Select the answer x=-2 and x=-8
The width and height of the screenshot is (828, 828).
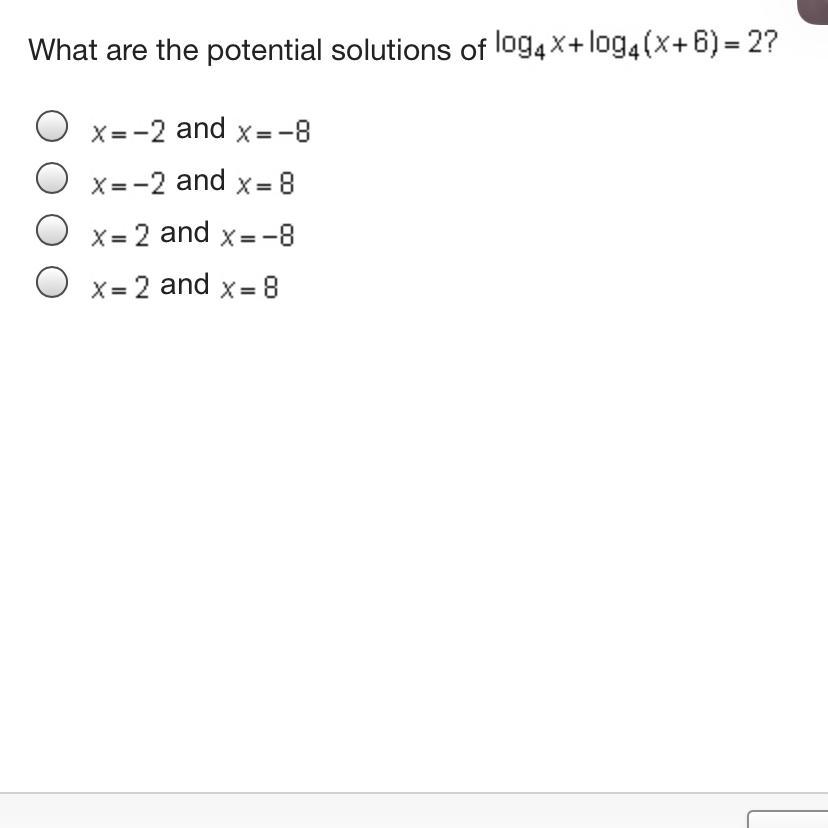[52, 127]
